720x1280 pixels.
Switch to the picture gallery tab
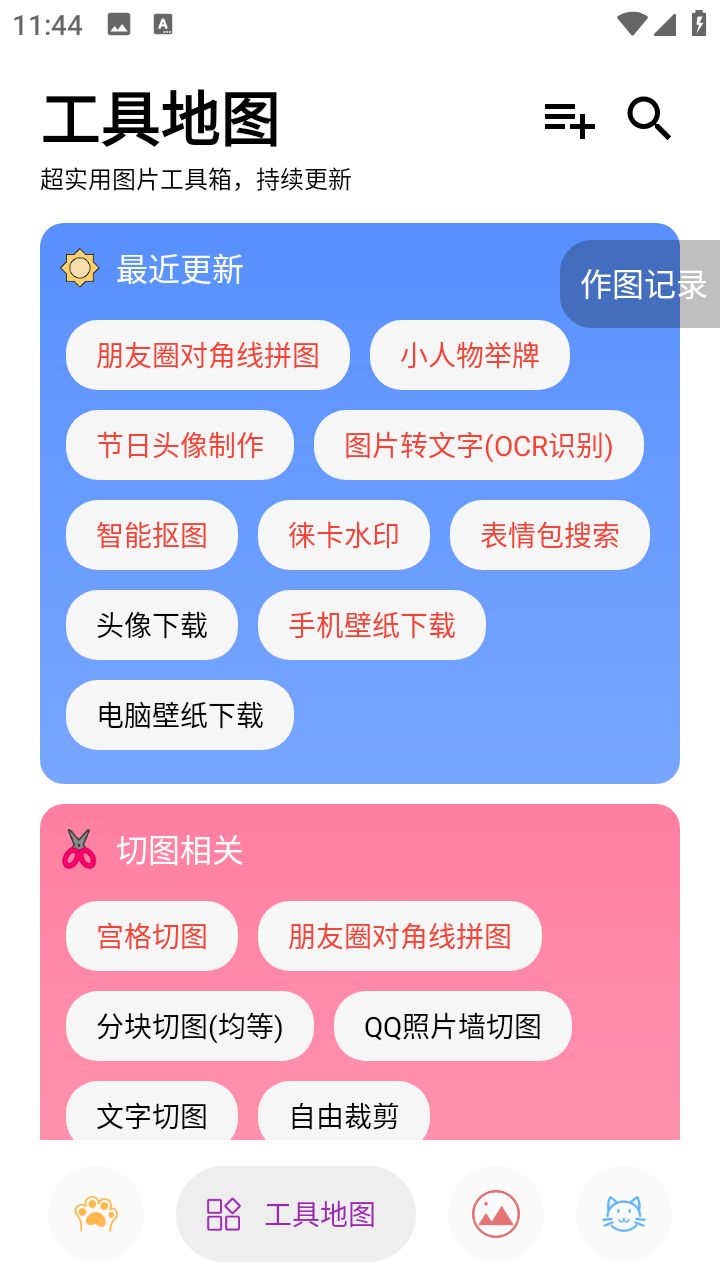coord(496,1214)
